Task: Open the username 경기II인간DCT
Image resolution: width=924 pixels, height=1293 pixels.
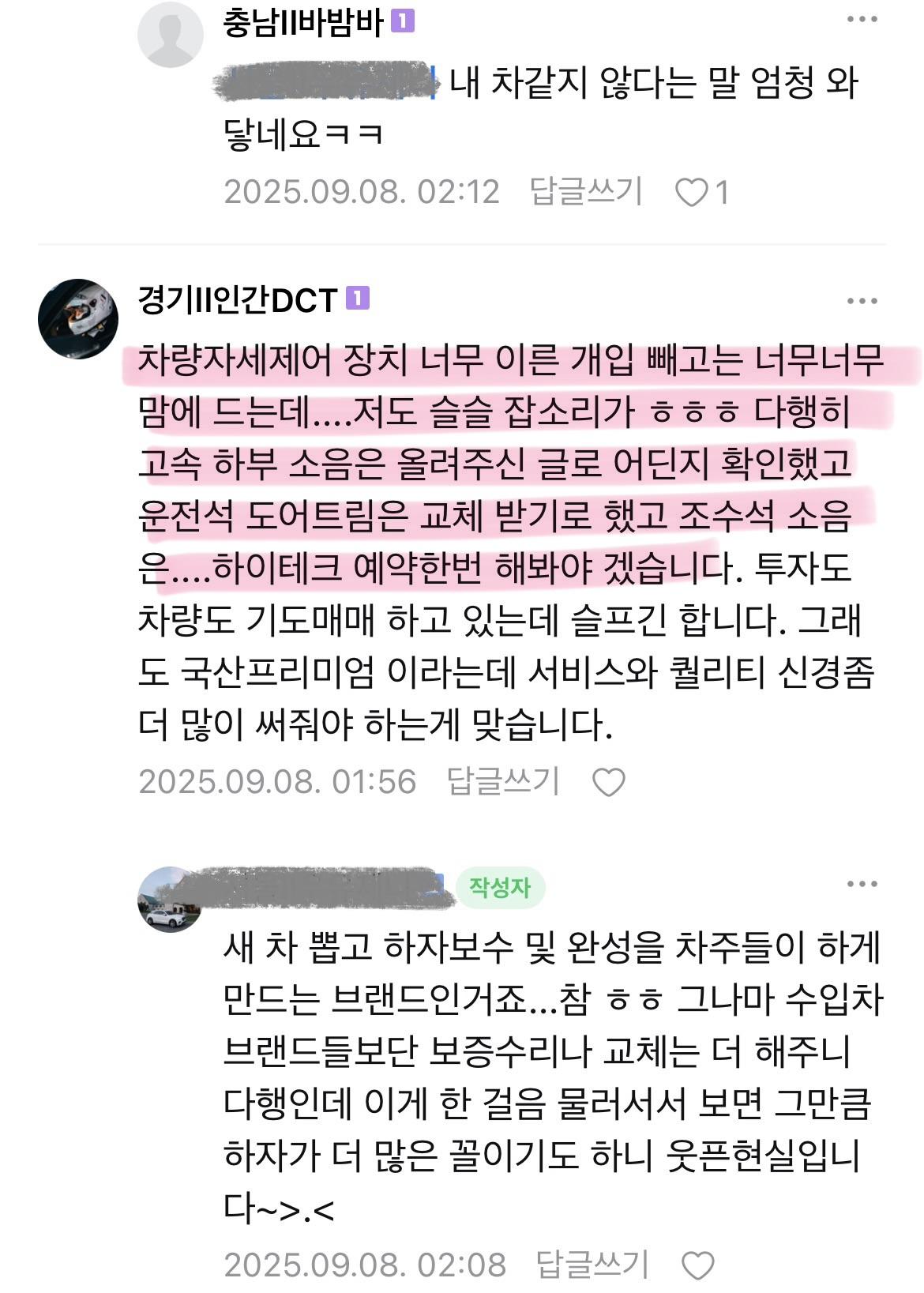Action: click(238, 300)
